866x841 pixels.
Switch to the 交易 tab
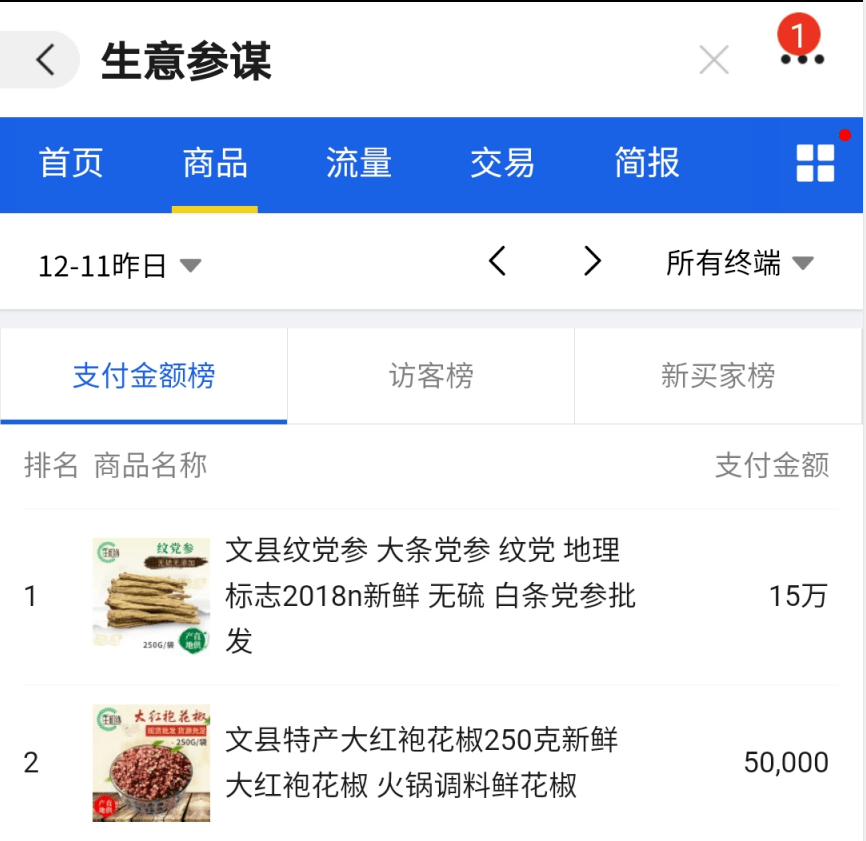click(502, 163)
